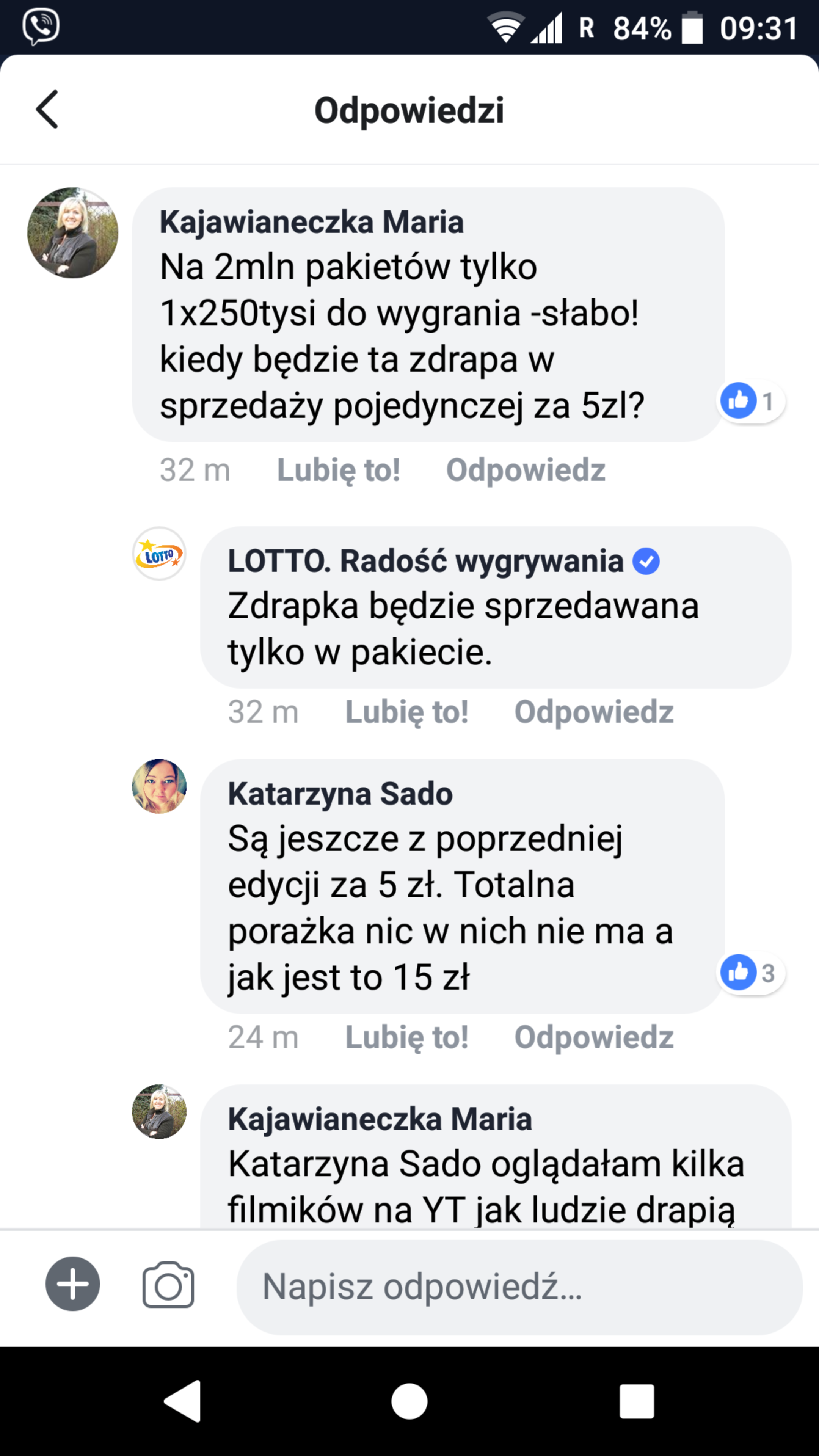Tap Odpowiedz under the LOTTO reply

point(593,712)
